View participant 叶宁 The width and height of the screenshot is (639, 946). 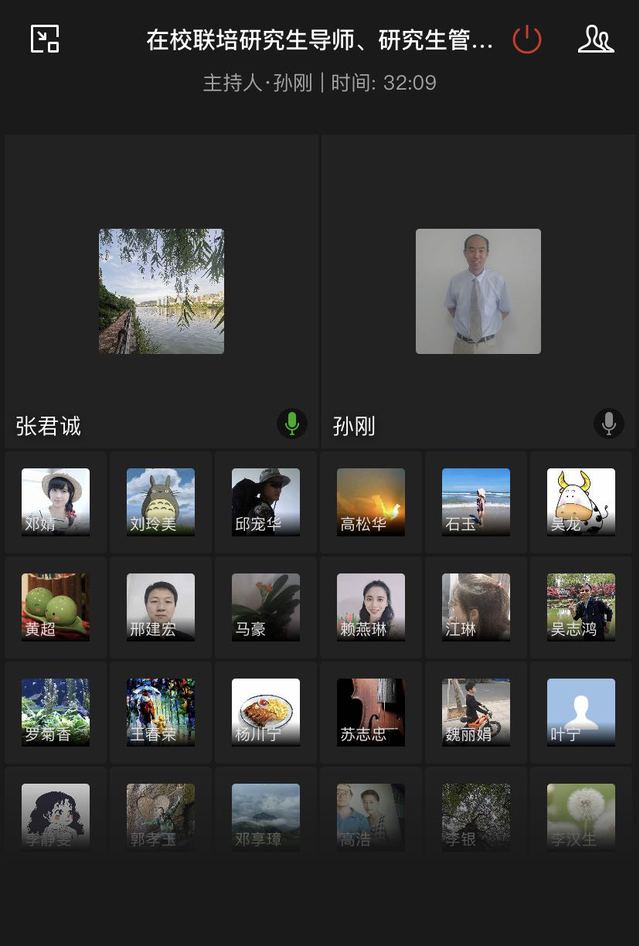581,712
